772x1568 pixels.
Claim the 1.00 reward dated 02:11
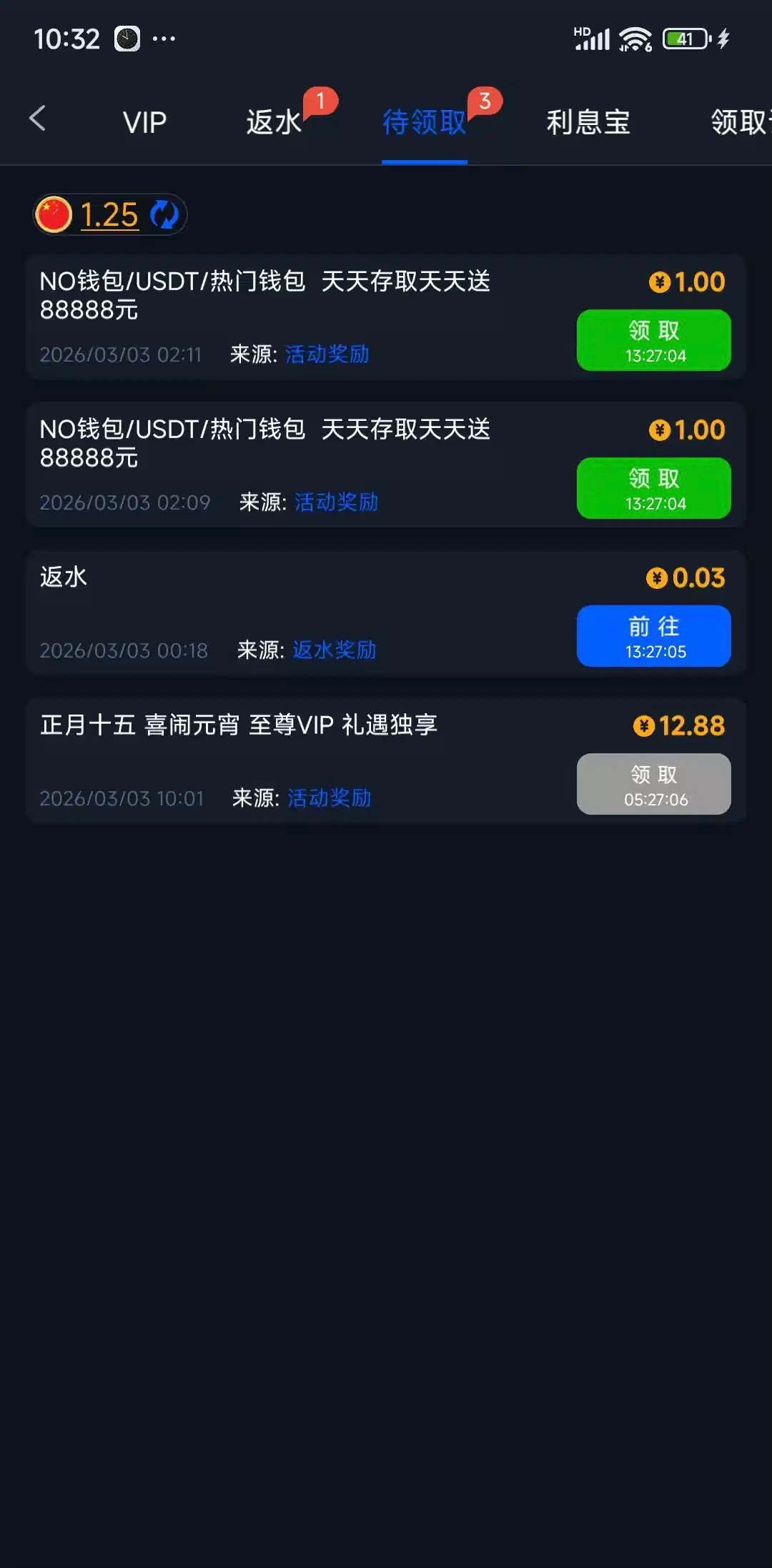653,340
